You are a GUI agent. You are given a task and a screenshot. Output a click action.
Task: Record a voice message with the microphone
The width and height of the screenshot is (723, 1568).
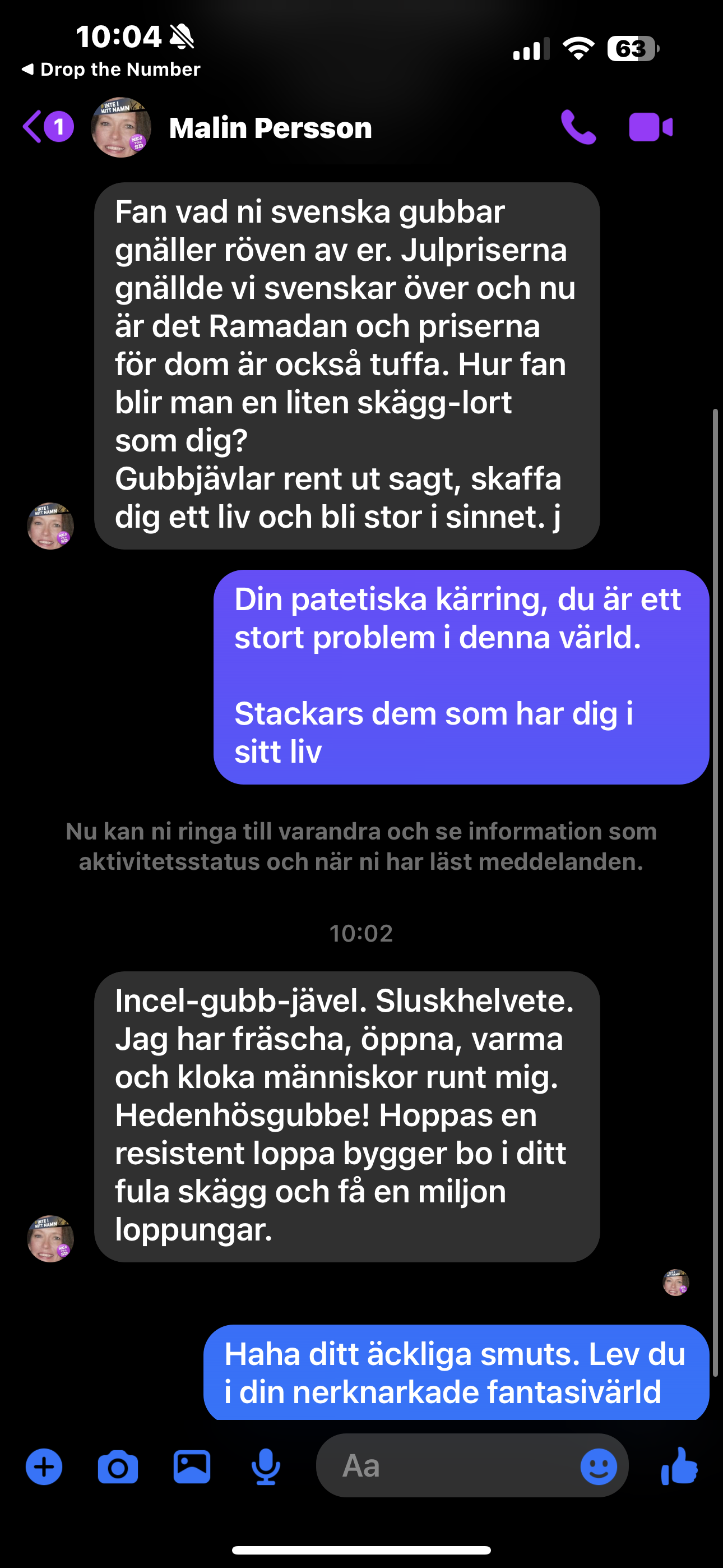point(266,1467)
